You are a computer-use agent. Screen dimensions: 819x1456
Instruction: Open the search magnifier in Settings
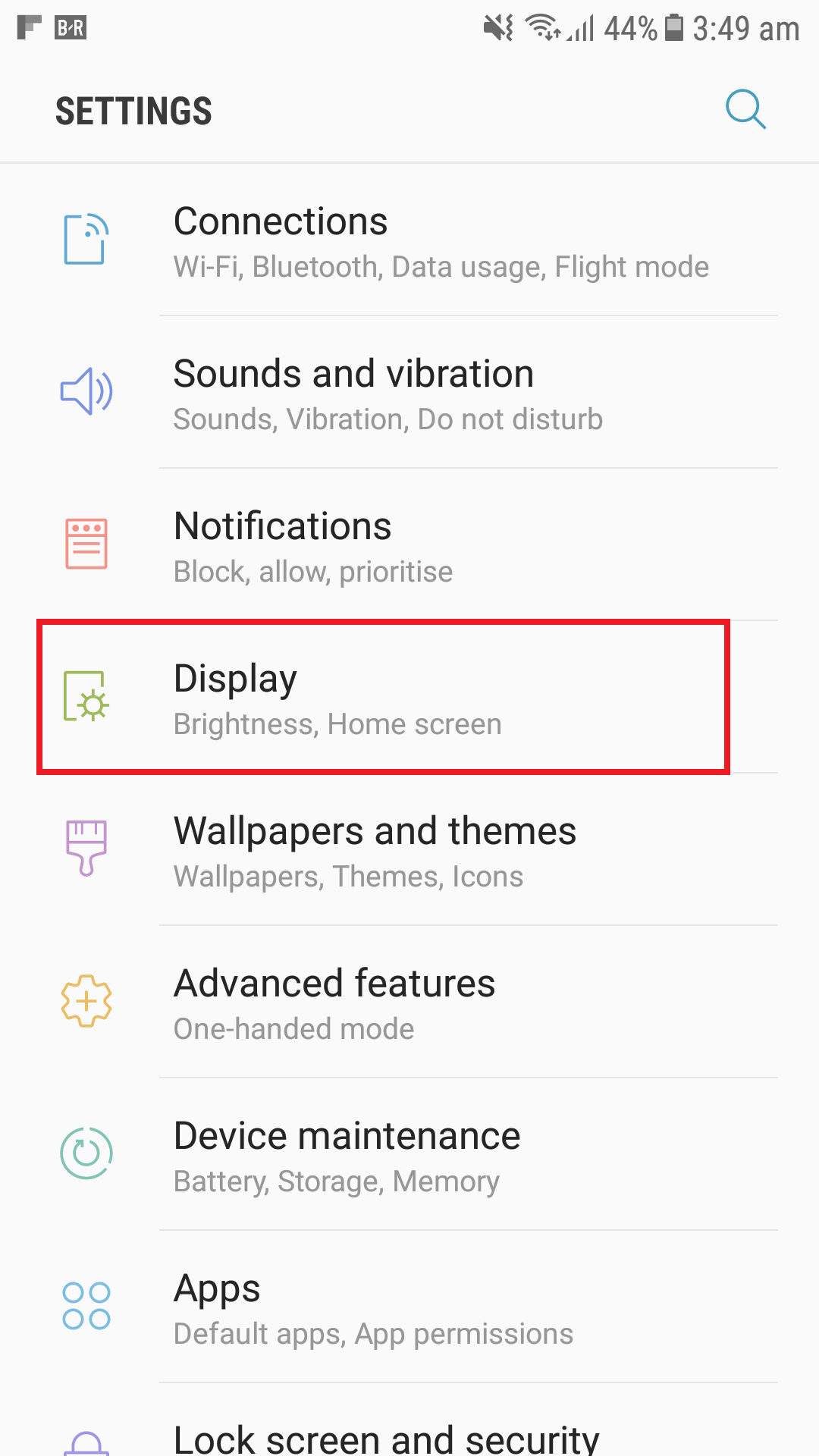745,110
